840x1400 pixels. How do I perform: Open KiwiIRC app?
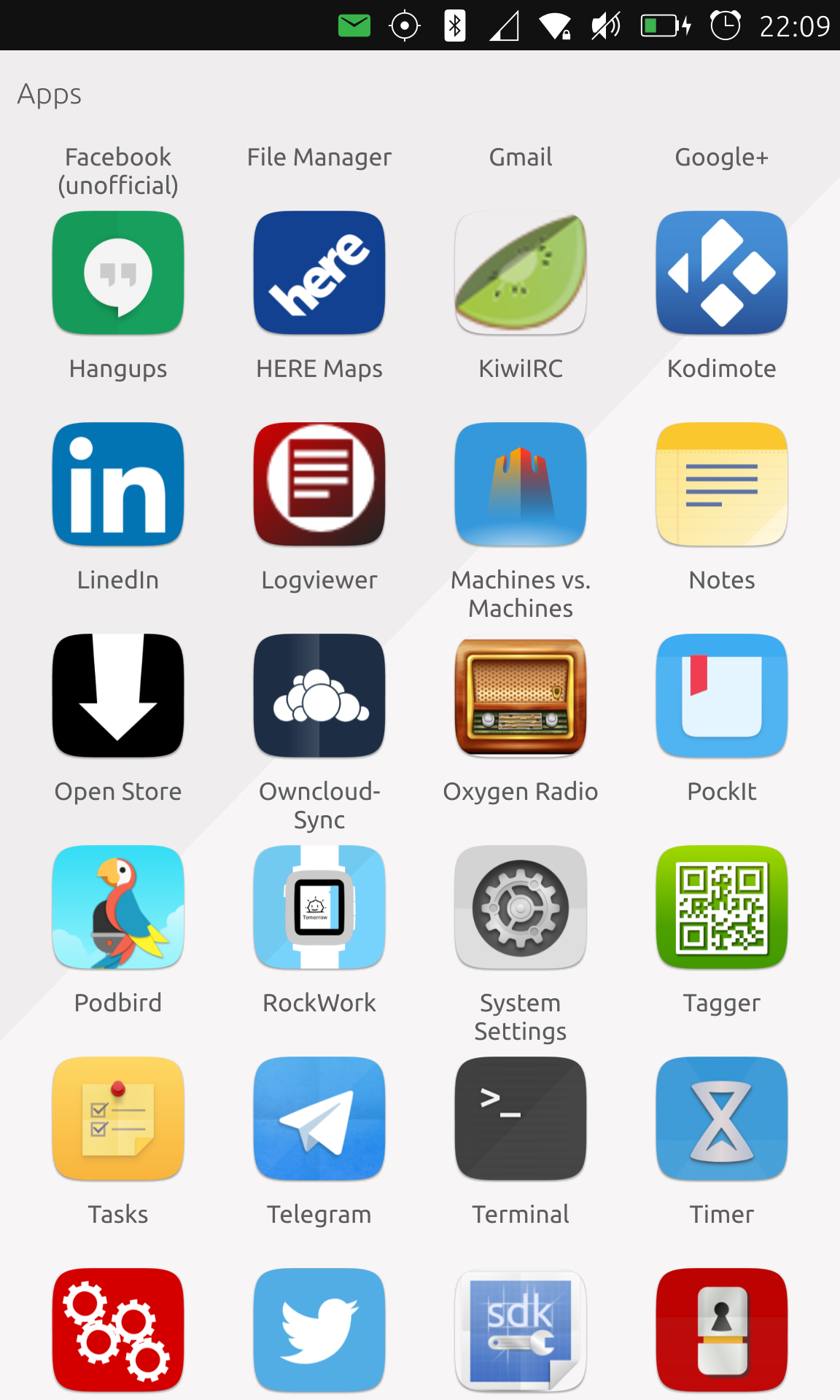click(x=521, y=273)
